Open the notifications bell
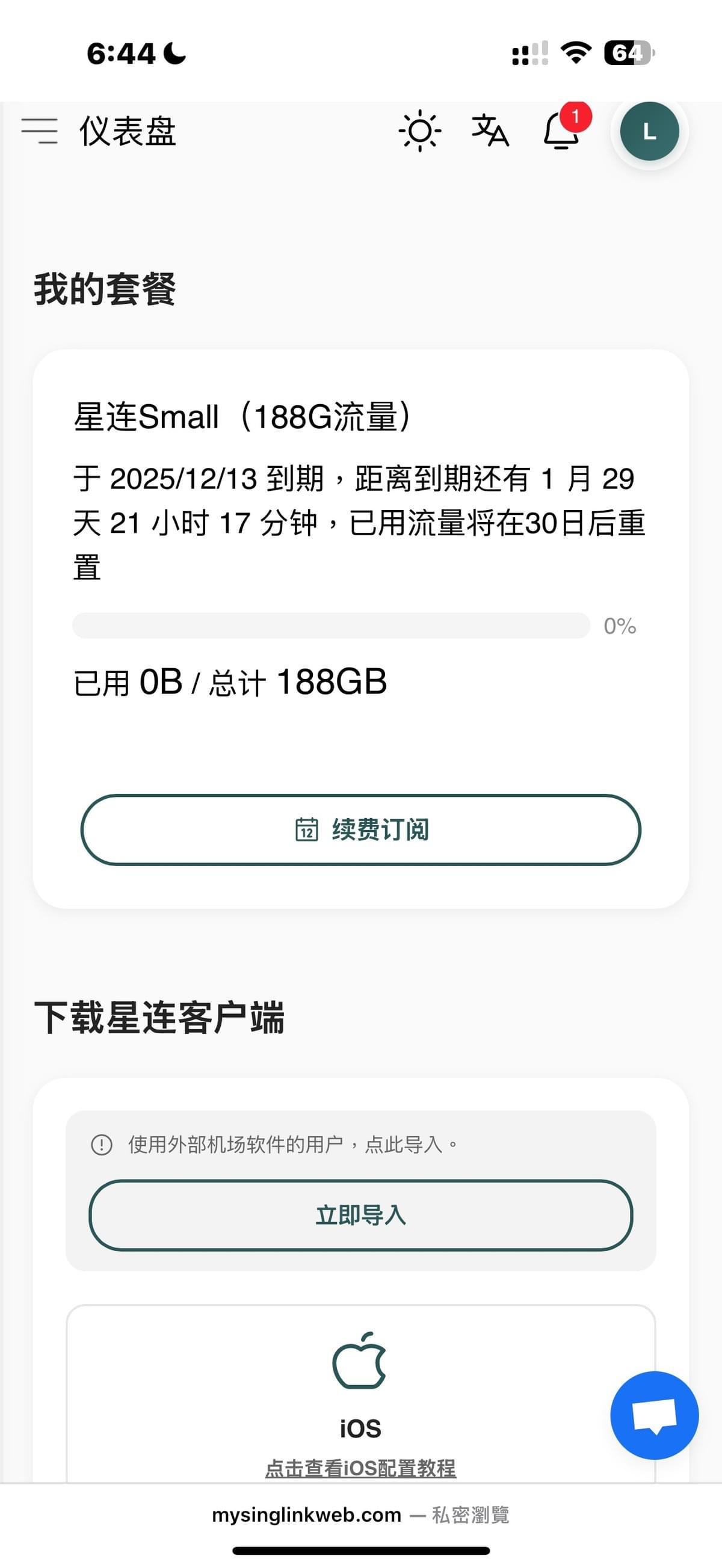Screen dimensions: 722x1568 (x=561, y=131)
